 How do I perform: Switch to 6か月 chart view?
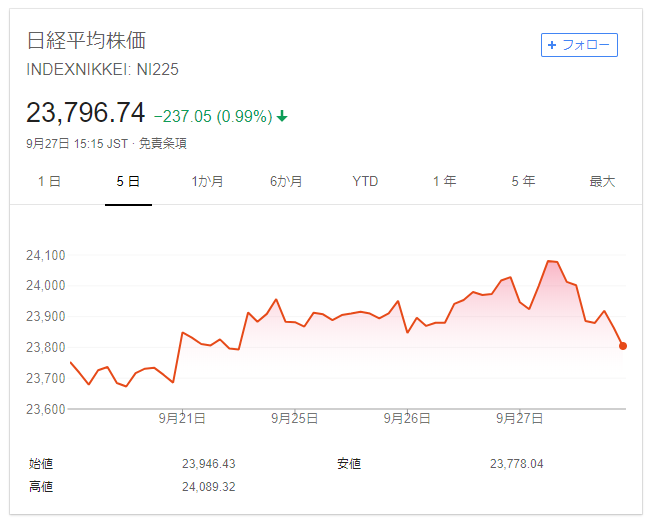pyautogui.click(x=286, y=181)
